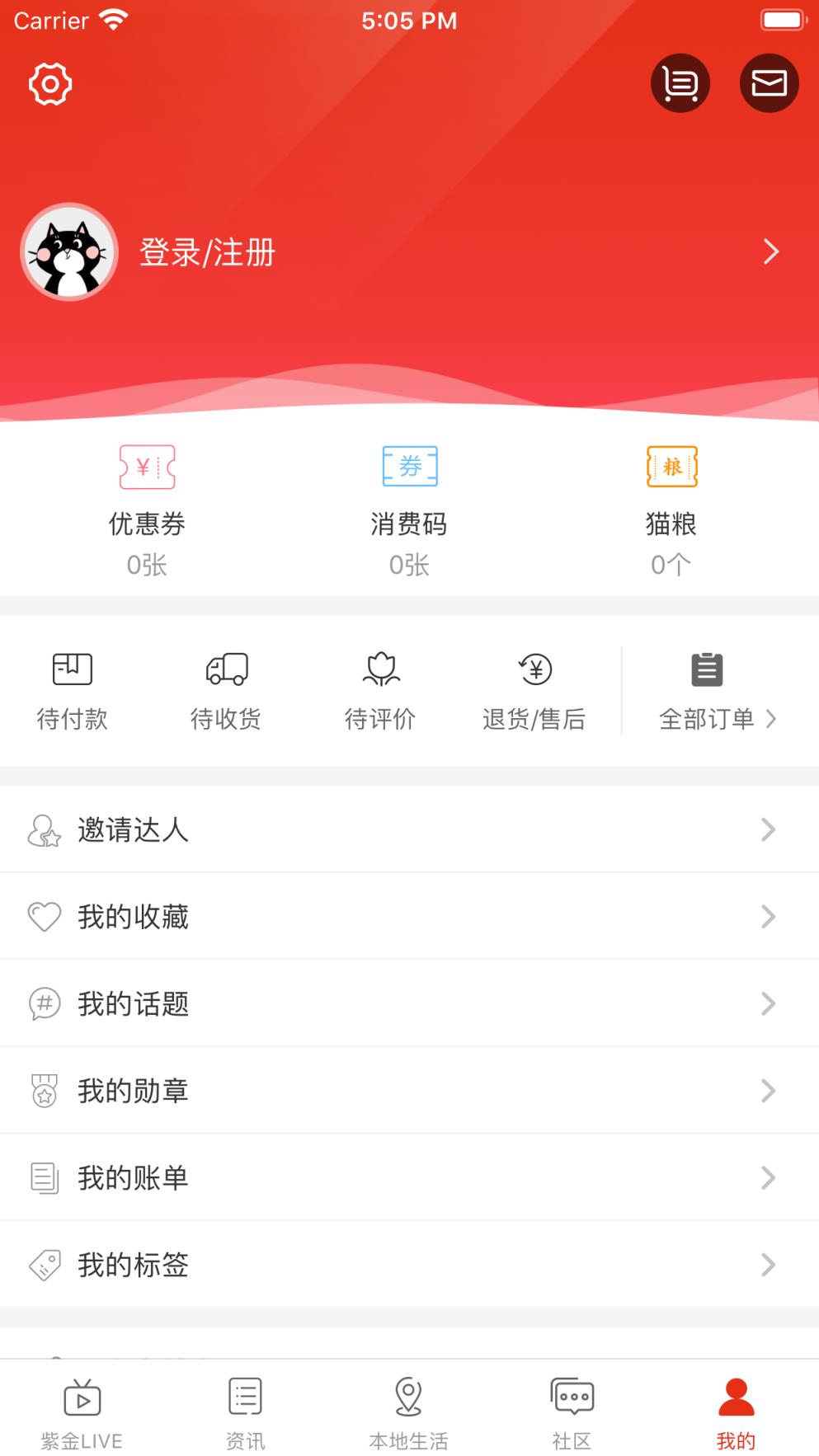Expand the 登录/注册 login row chevron
Viewport: 819px width, 1456px height.
tap(770, 251)
